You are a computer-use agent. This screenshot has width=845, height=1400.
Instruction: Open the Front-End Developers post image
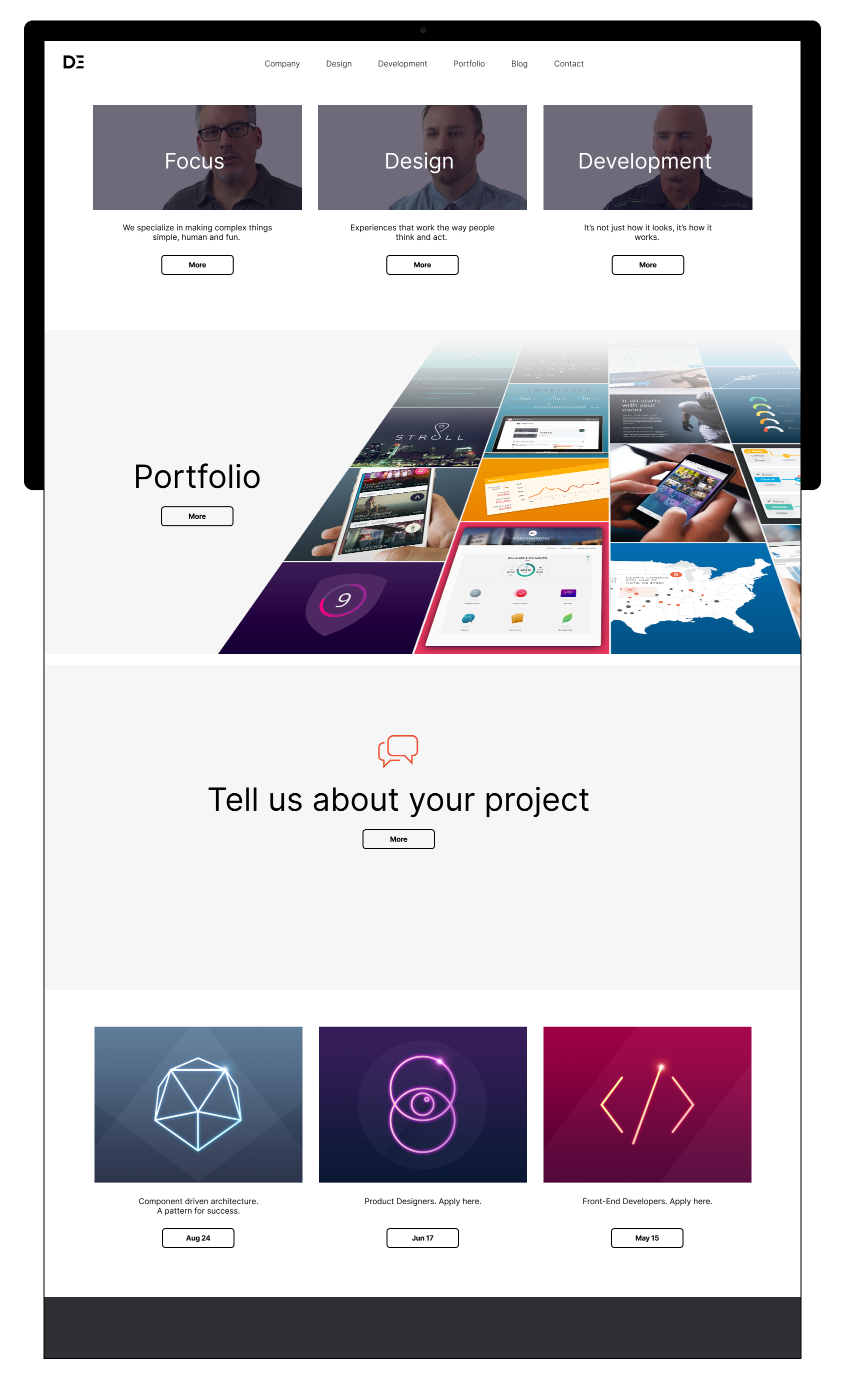pyautogui.click(x=647, y=1104)
